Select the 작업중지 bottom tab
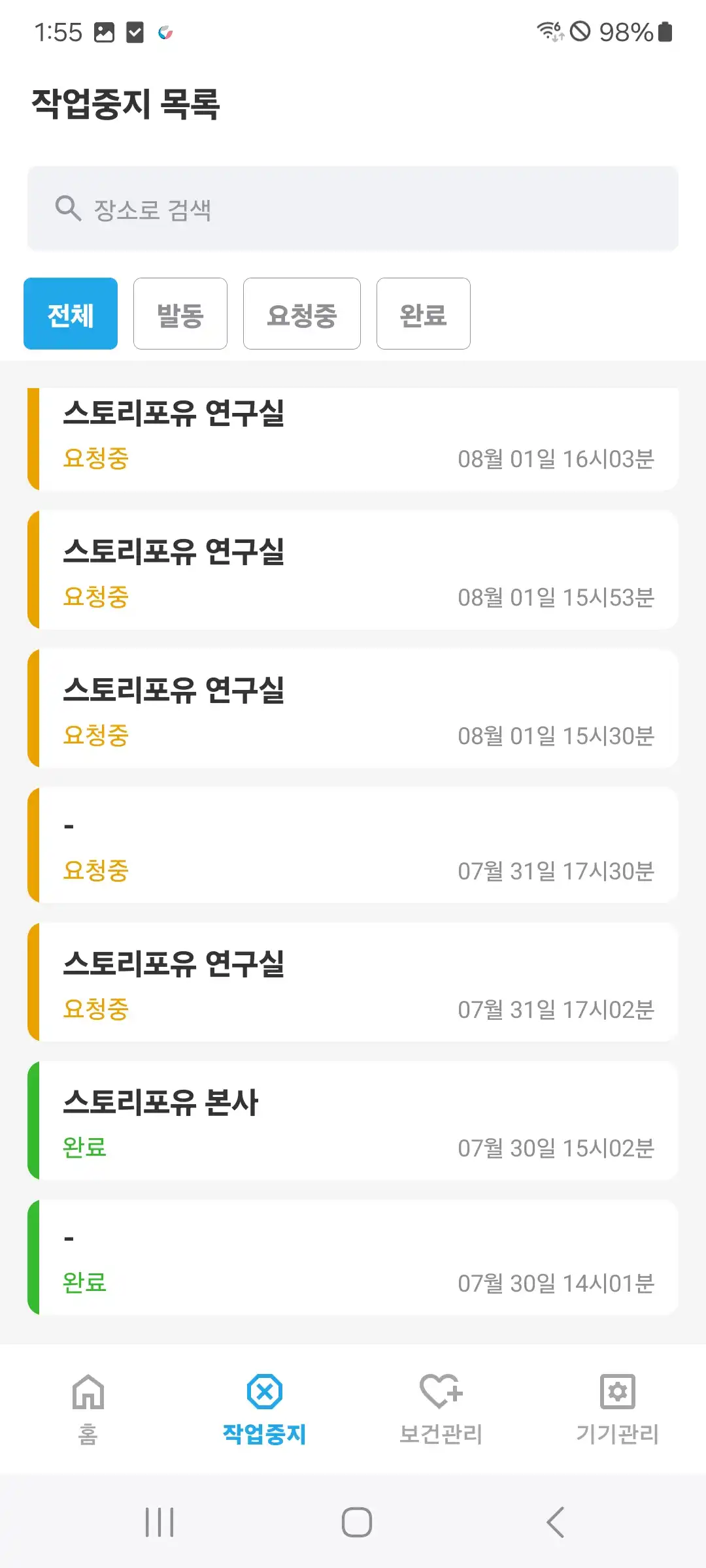706x1568 pixels. (265, 1409)
